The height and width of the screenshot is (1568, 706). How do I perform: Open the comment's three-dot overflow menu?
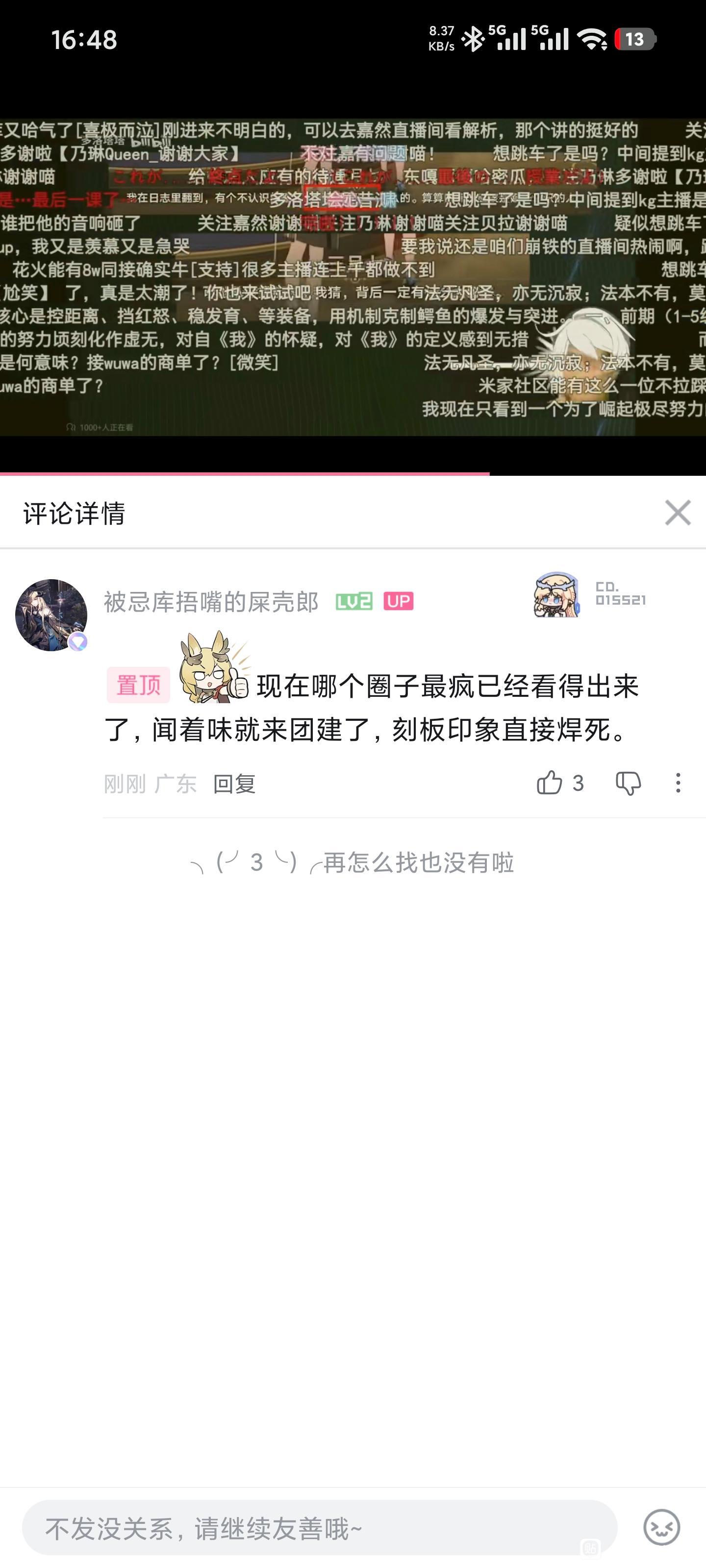pyautogui.click(x=678, y=783)
